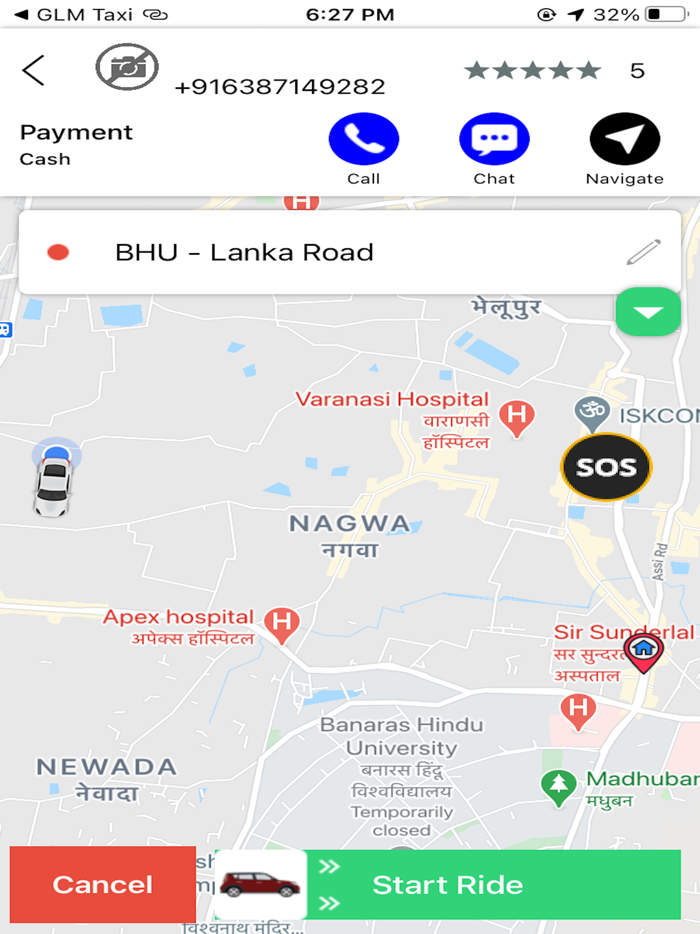Screen dimensions: 700x934
Task: Open Chat with the rider
Action: tap(494, 140)
